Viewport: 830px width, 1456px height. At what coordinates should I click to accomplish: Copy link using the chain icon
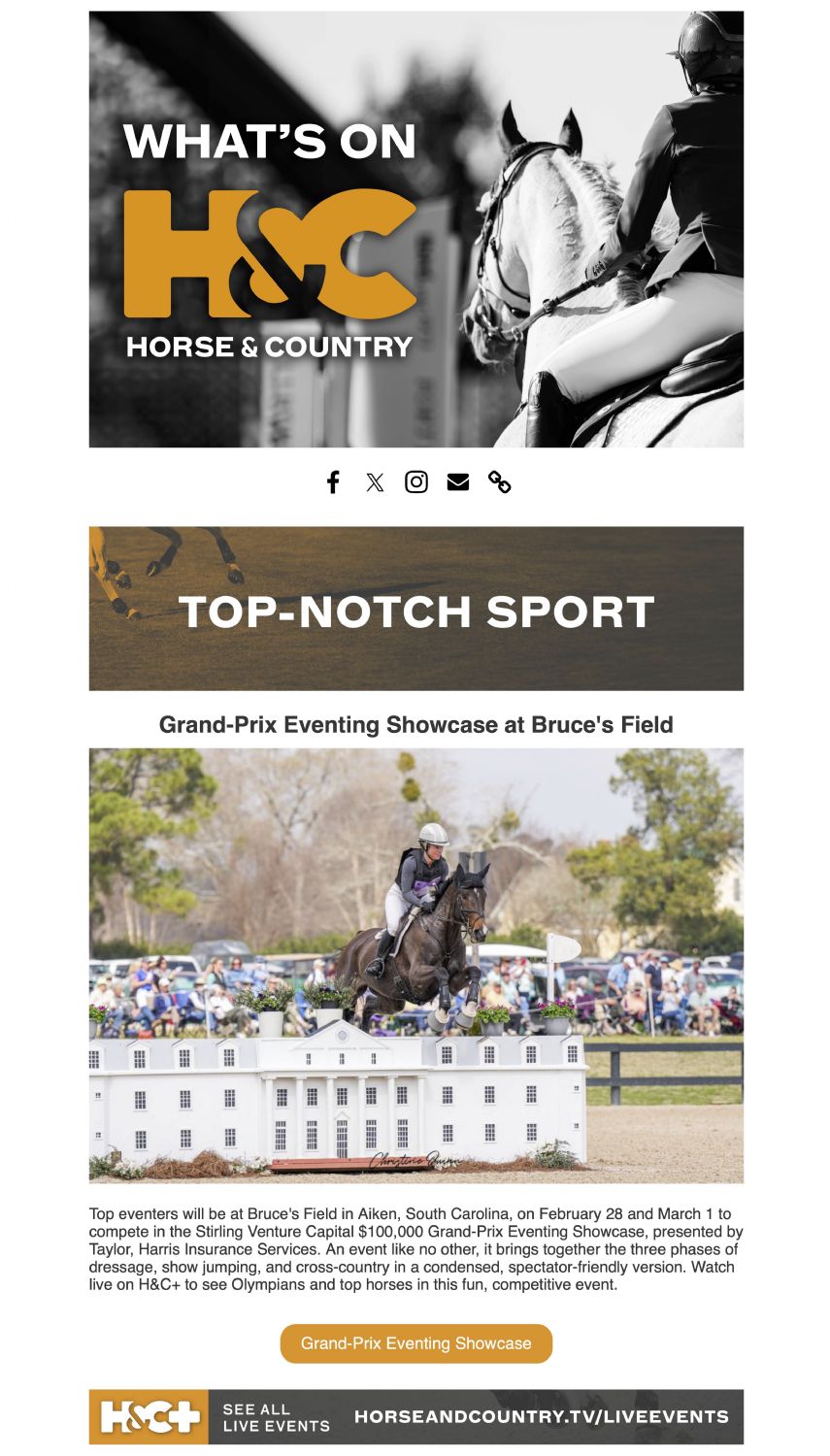coord(499,481)
